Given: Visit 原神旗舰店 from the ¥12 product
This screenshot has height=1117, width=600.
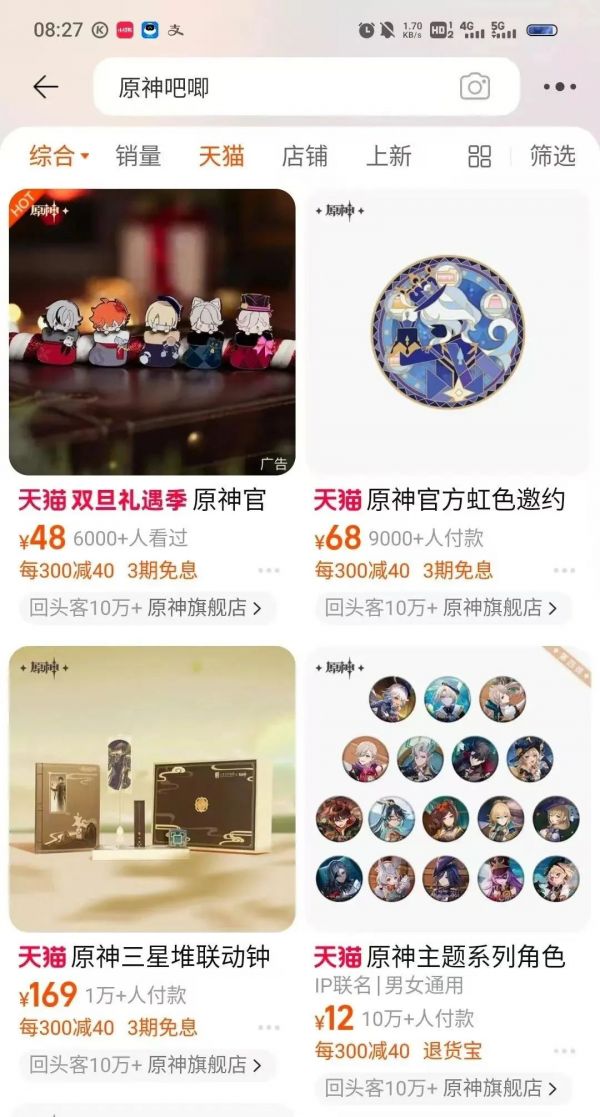Looking at the screenshot, I should point(441,1088).
